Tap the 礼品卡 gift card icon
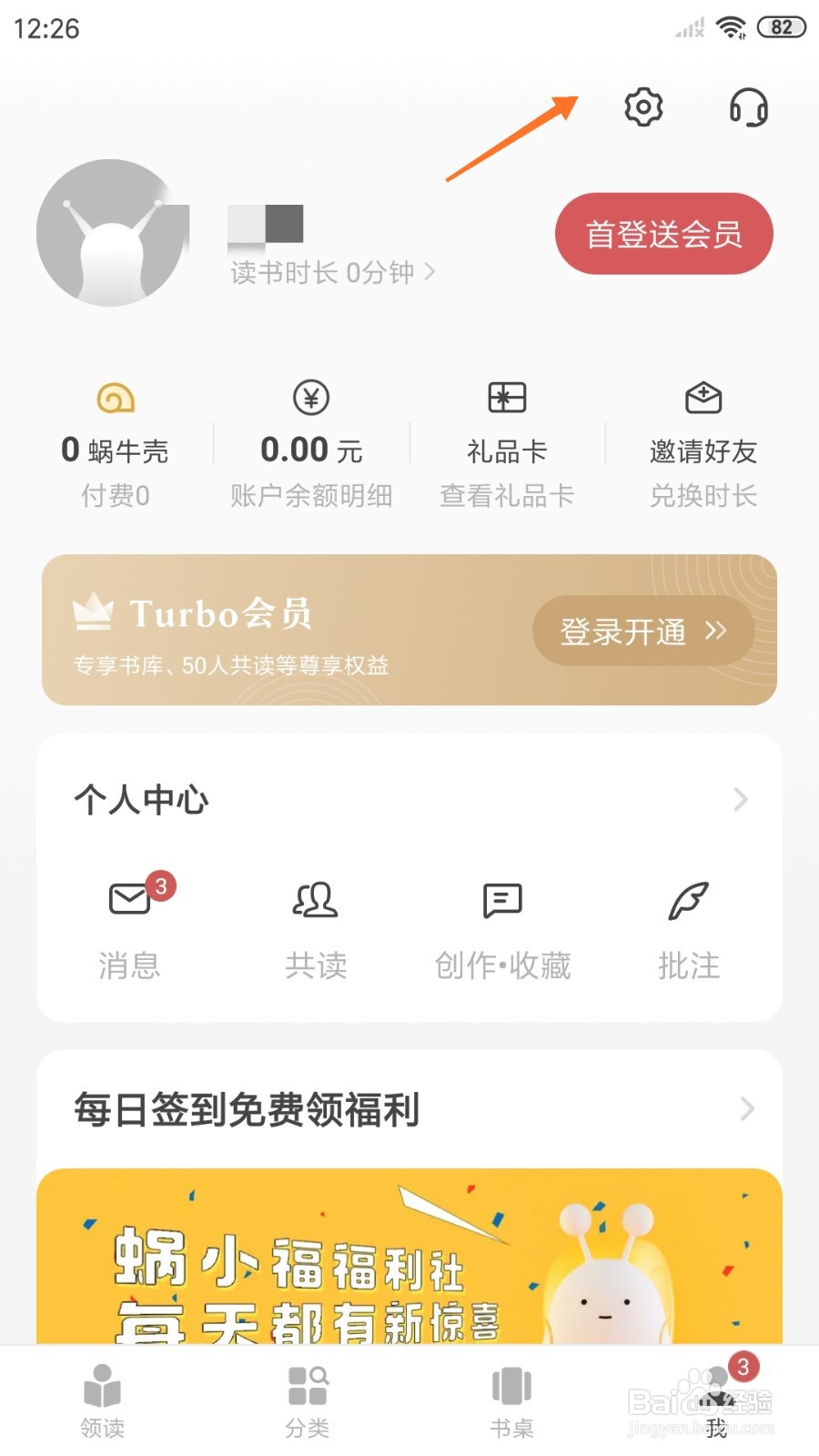Screen dimensions: 819x1456 pos(505,398)
